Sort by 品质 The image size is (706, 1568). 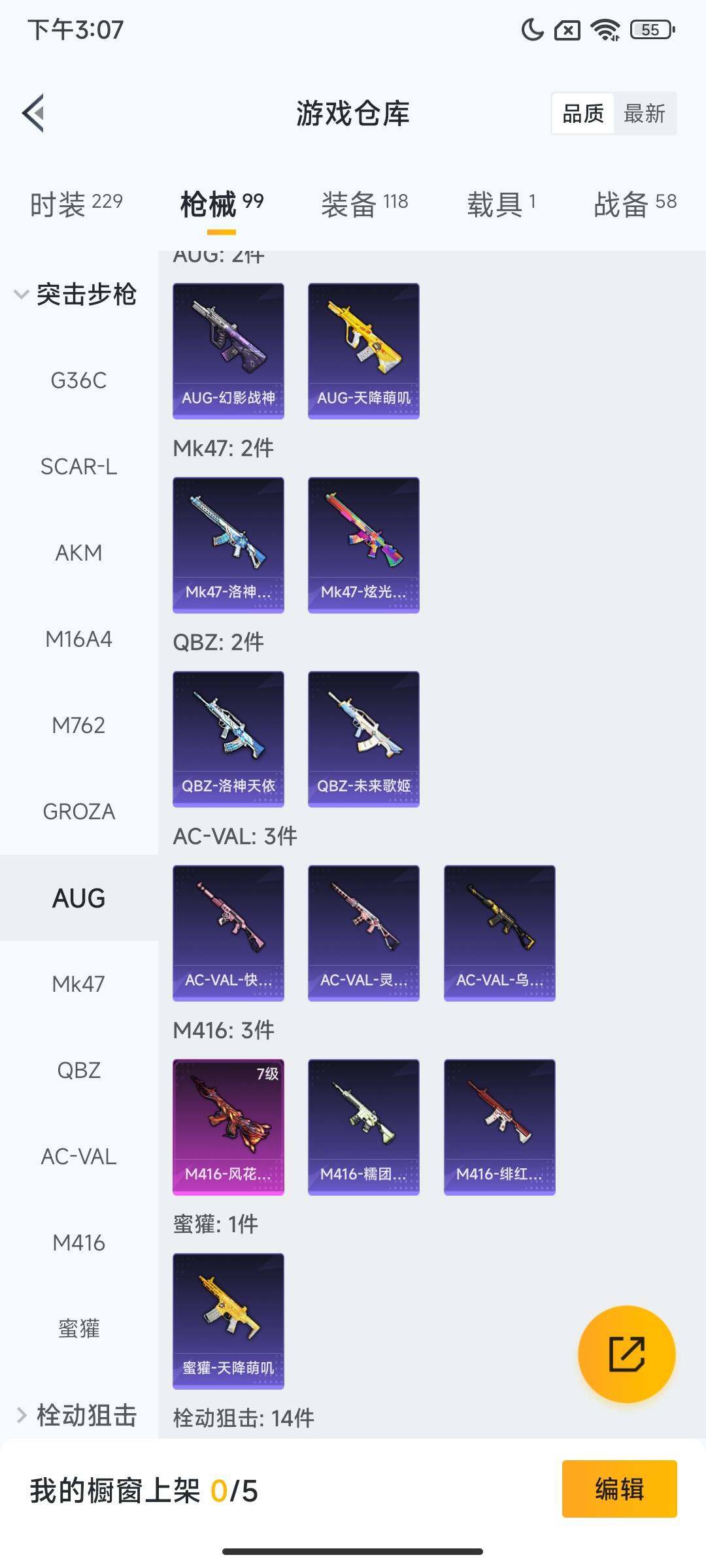(583, 114)
